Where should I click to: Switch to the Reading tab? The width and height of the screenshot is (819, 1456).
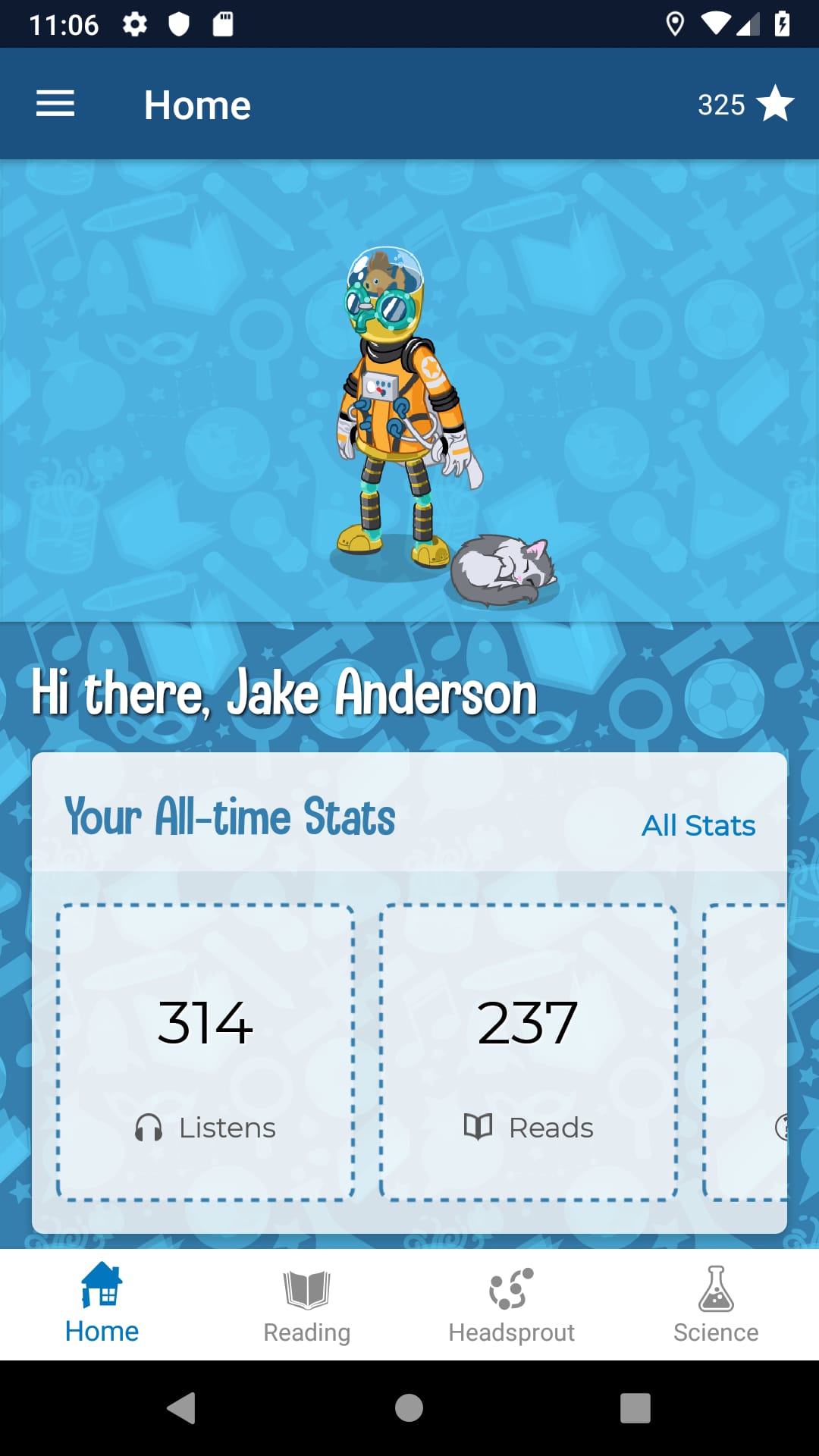click(x=306, y=1304)
